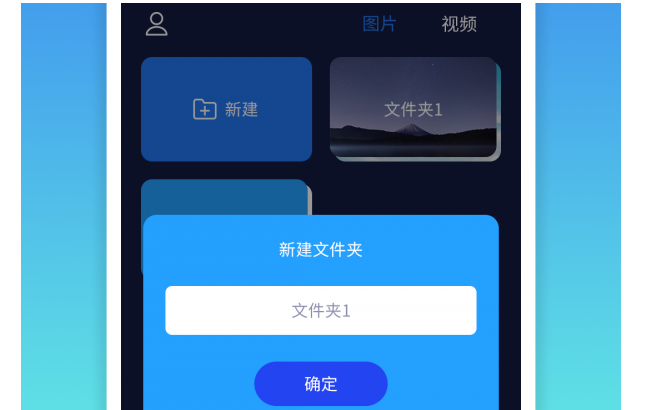Tap the 新建 folder card
Screen dimensions: 656x410
(x=226, y=109)
